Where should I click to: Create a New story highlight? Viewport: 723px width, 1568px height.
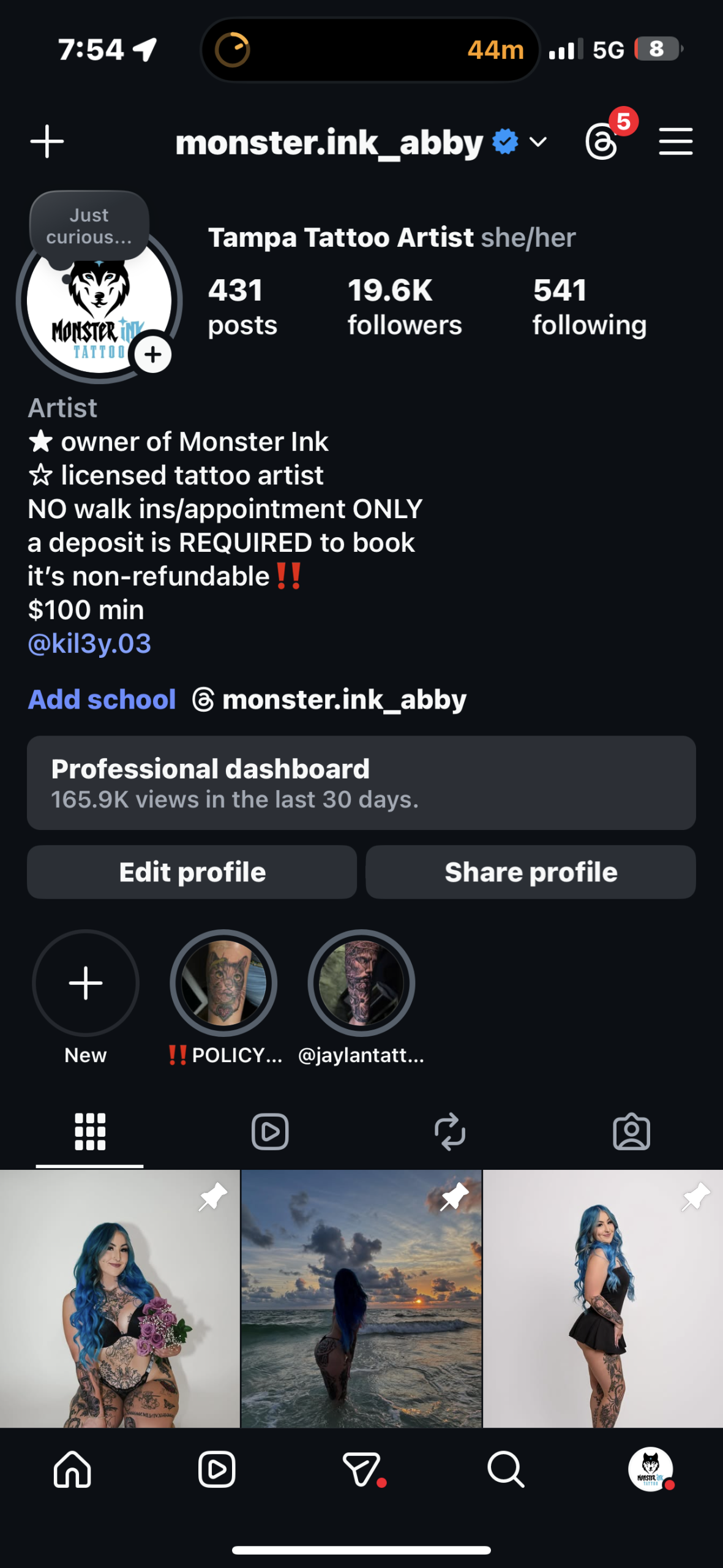pyautogui.click(x=86, y=983)
